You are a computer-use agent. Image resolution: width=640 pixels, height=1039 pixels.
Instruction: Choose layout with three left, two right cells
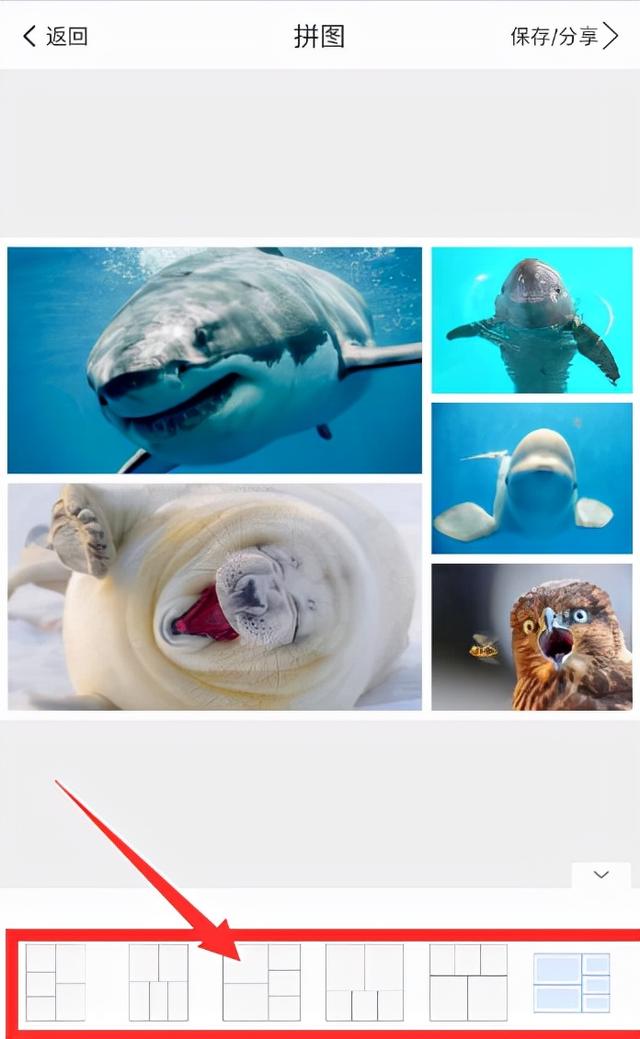click(x=55, y=982)
